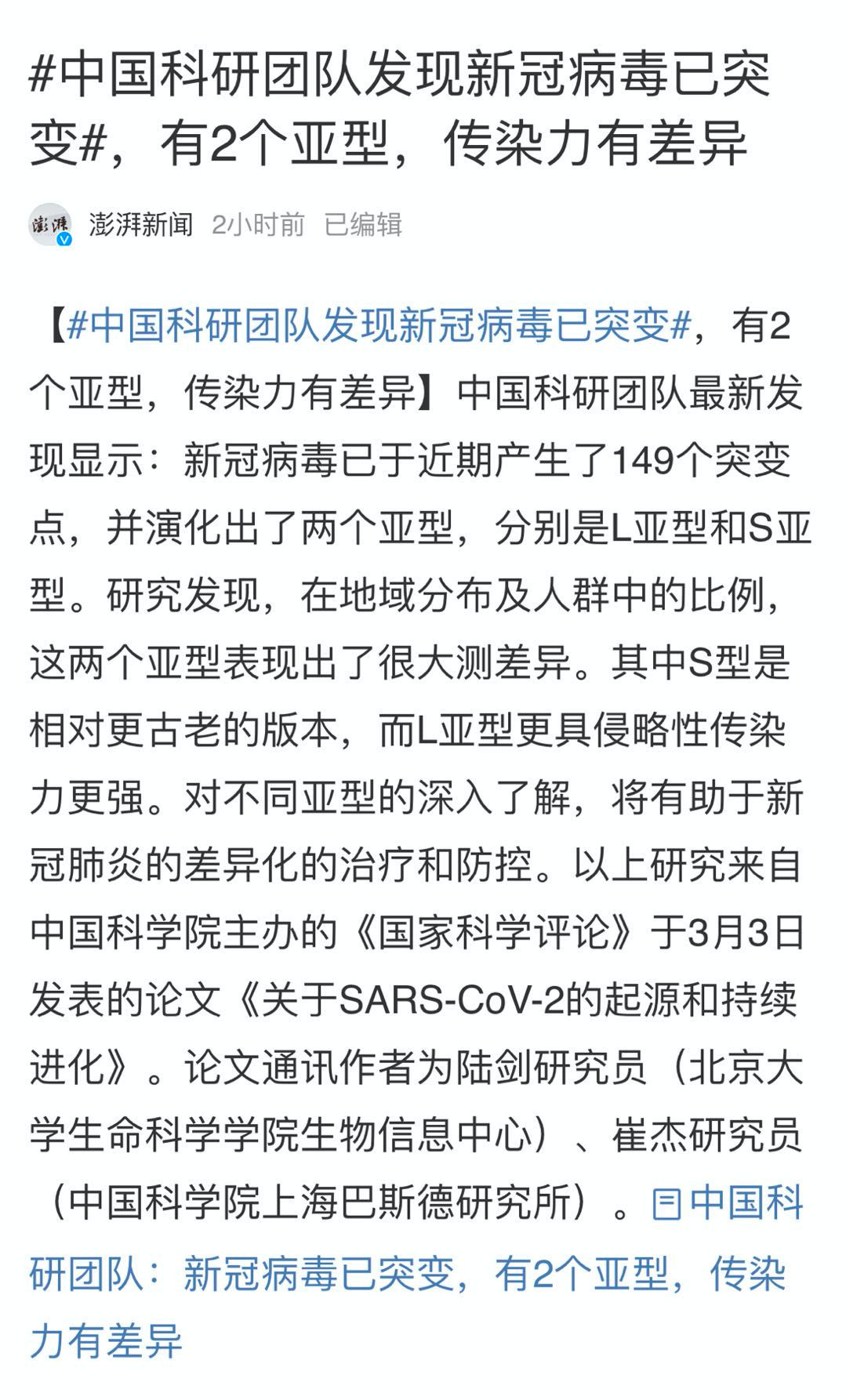Screen dimensions: 846x1400
Task: Open the linked article at the post's end
Action: pyautogui.click(x=408, y=1275)
